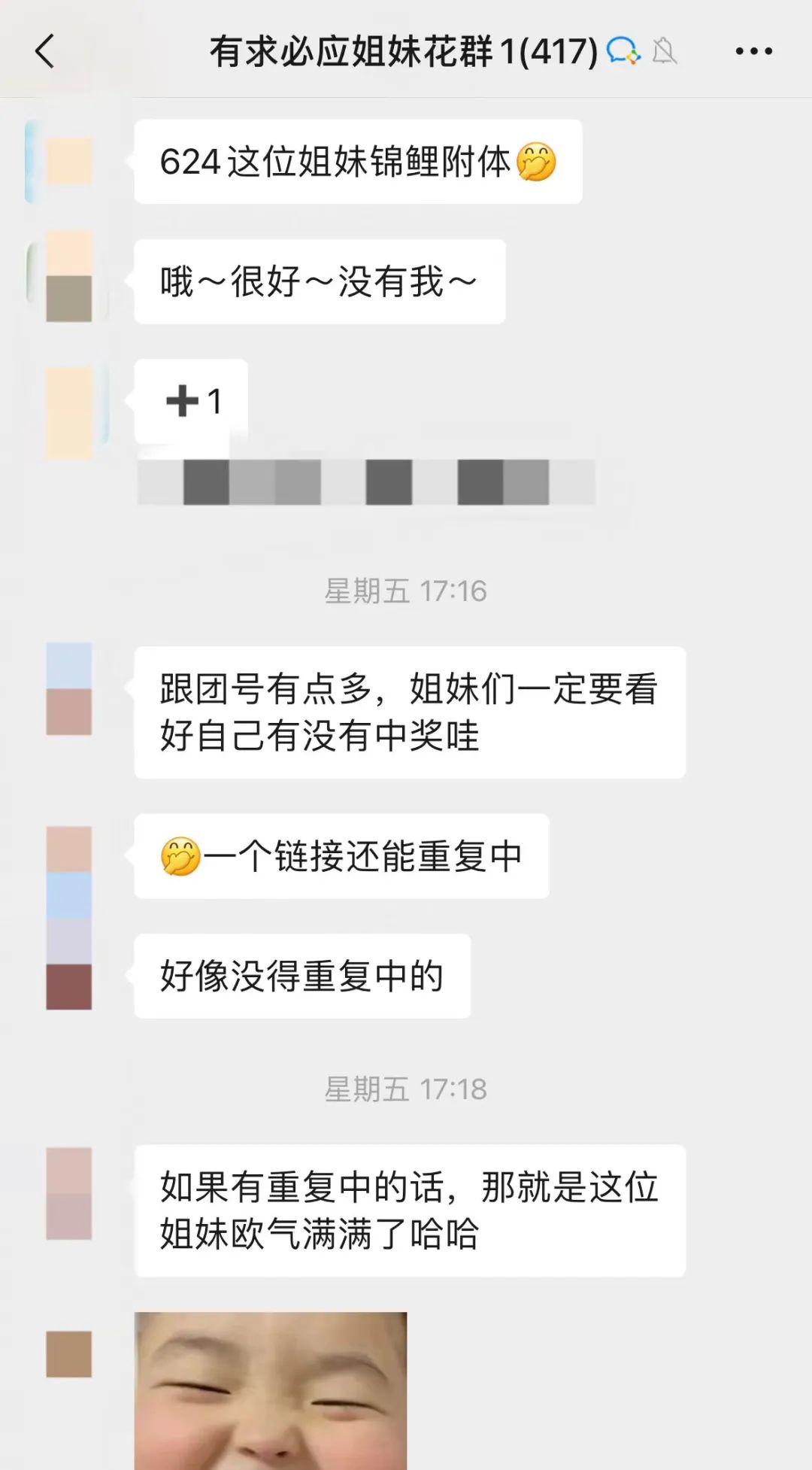This screenshot has width=812, height=1470.
Task: Open avatar next to 跟团号有点多 message
Action: tap(68, 688)
